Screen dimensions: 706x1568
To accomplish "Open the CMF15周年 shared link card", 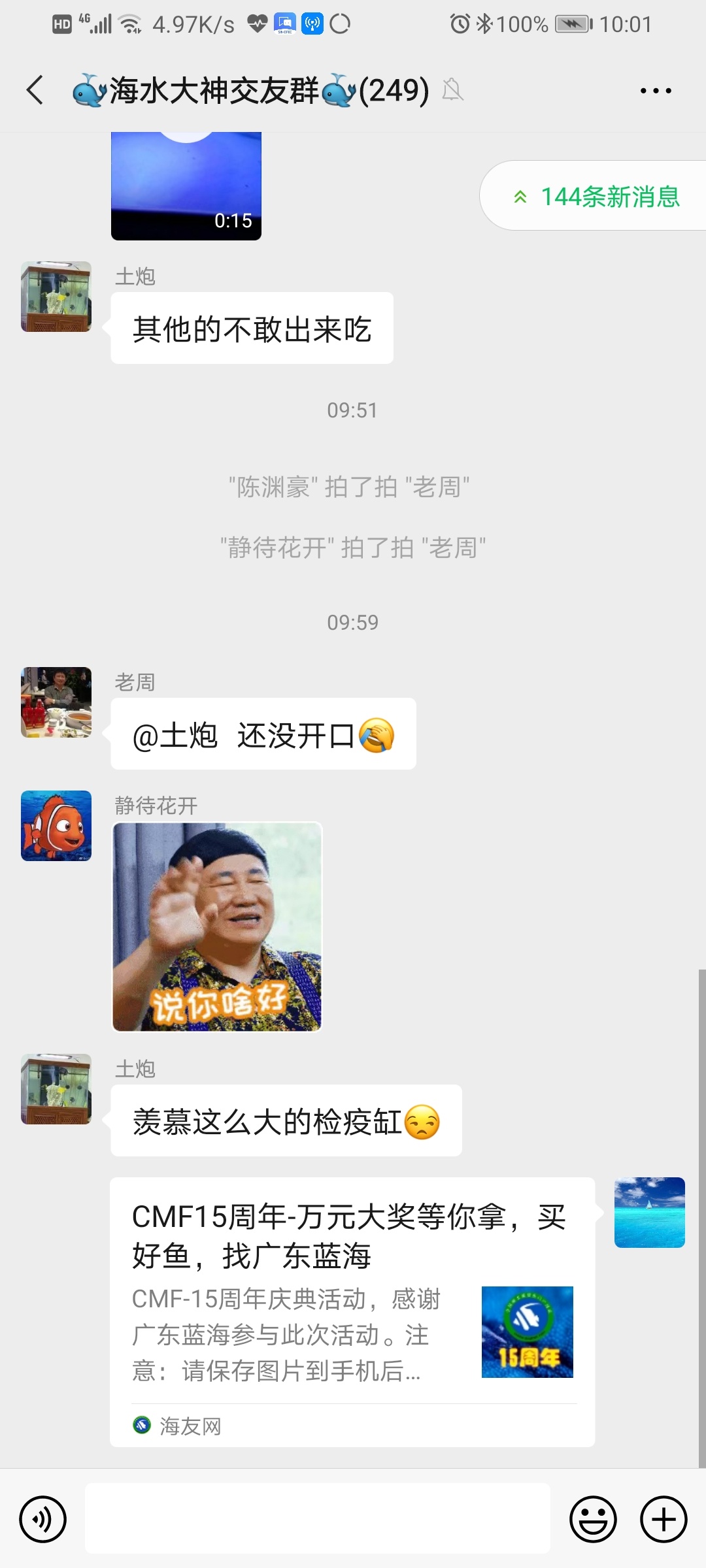I will (x=352, y=1311).
